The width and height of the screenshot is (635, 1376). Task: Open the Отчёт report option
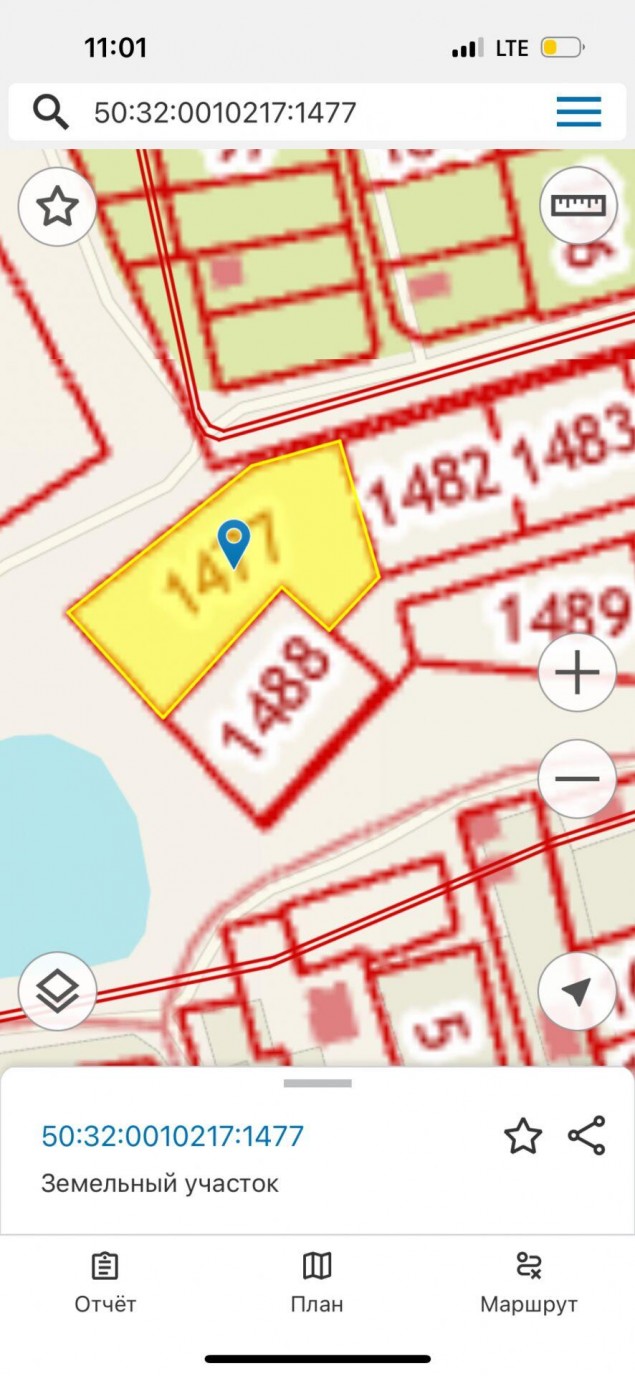[105, 1283]
